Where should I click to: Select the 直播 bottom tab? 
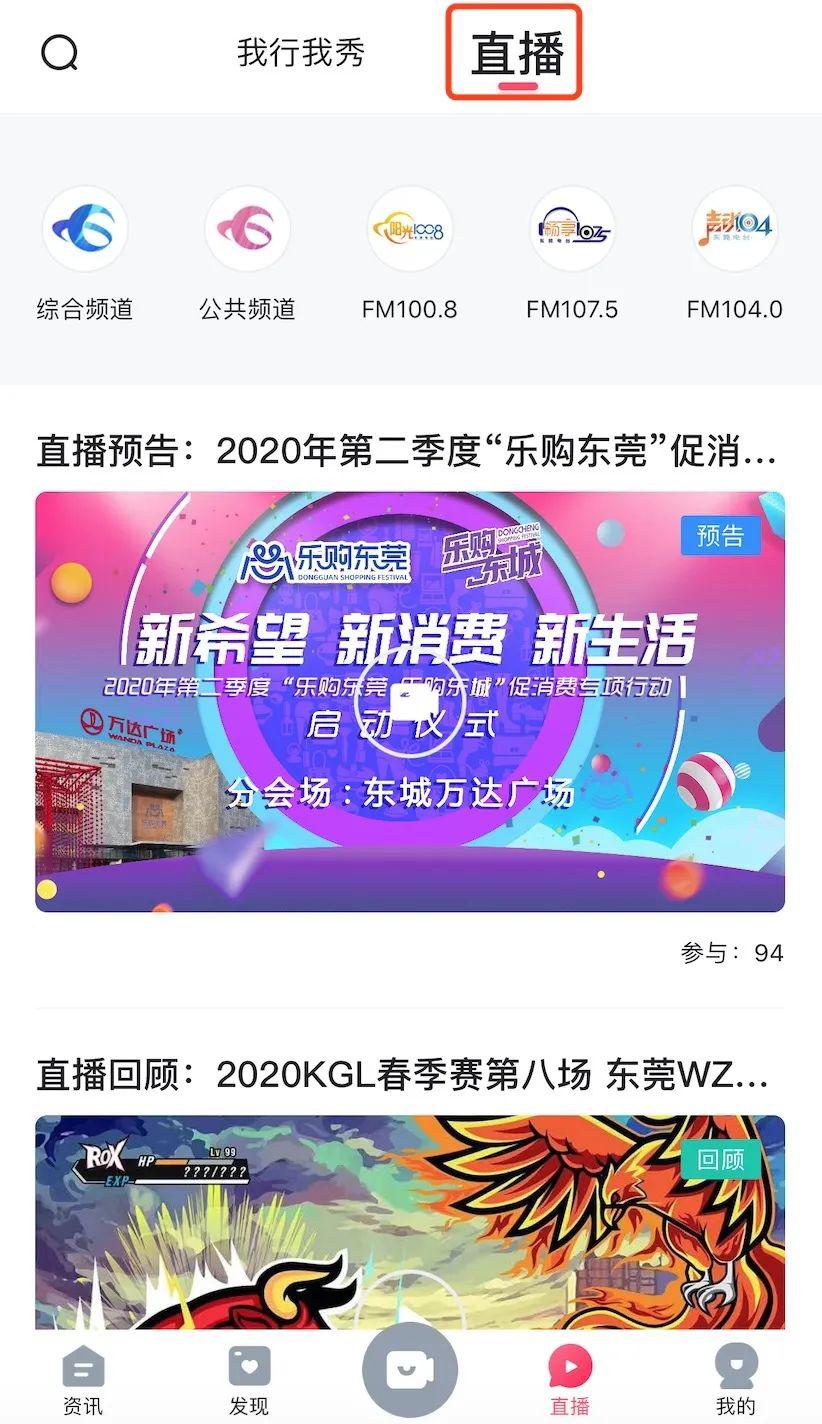(570, 1380)
